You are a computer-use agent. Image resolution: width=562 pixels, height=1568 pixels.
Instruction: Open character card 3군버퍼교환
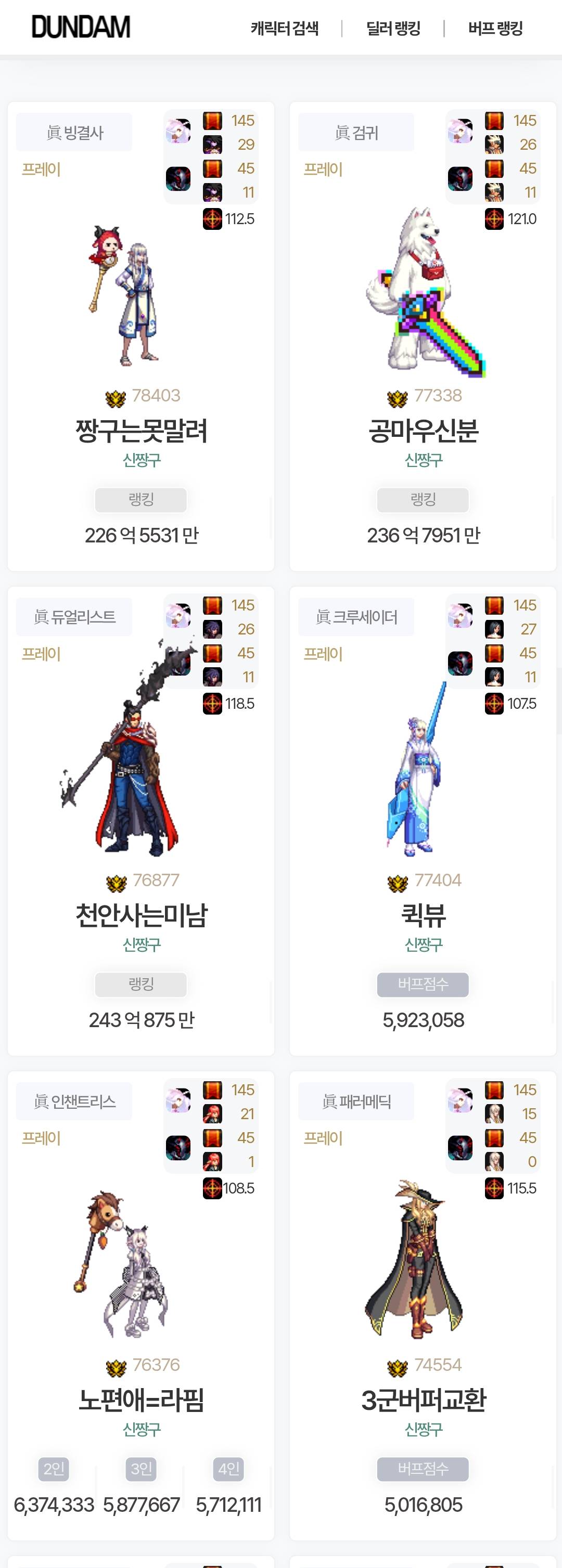[423, 1399]
